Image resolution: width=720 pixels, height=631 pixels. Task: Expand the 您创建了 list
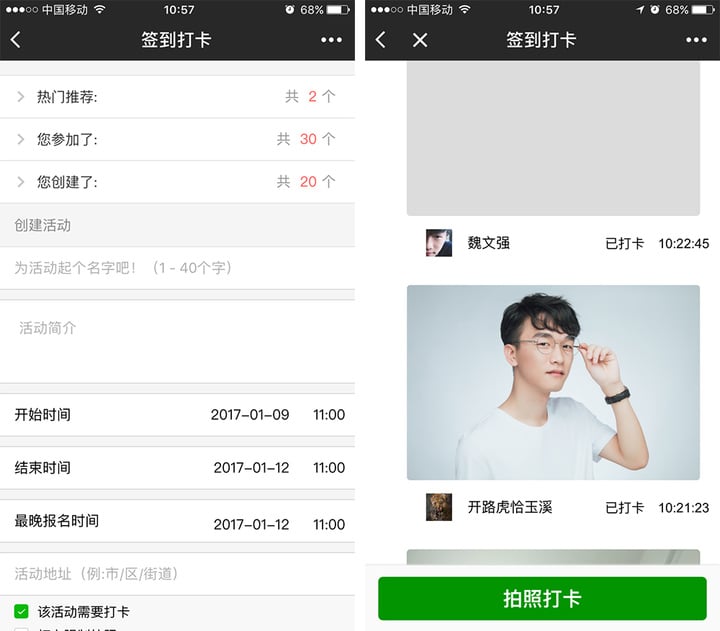coord(177,182)
